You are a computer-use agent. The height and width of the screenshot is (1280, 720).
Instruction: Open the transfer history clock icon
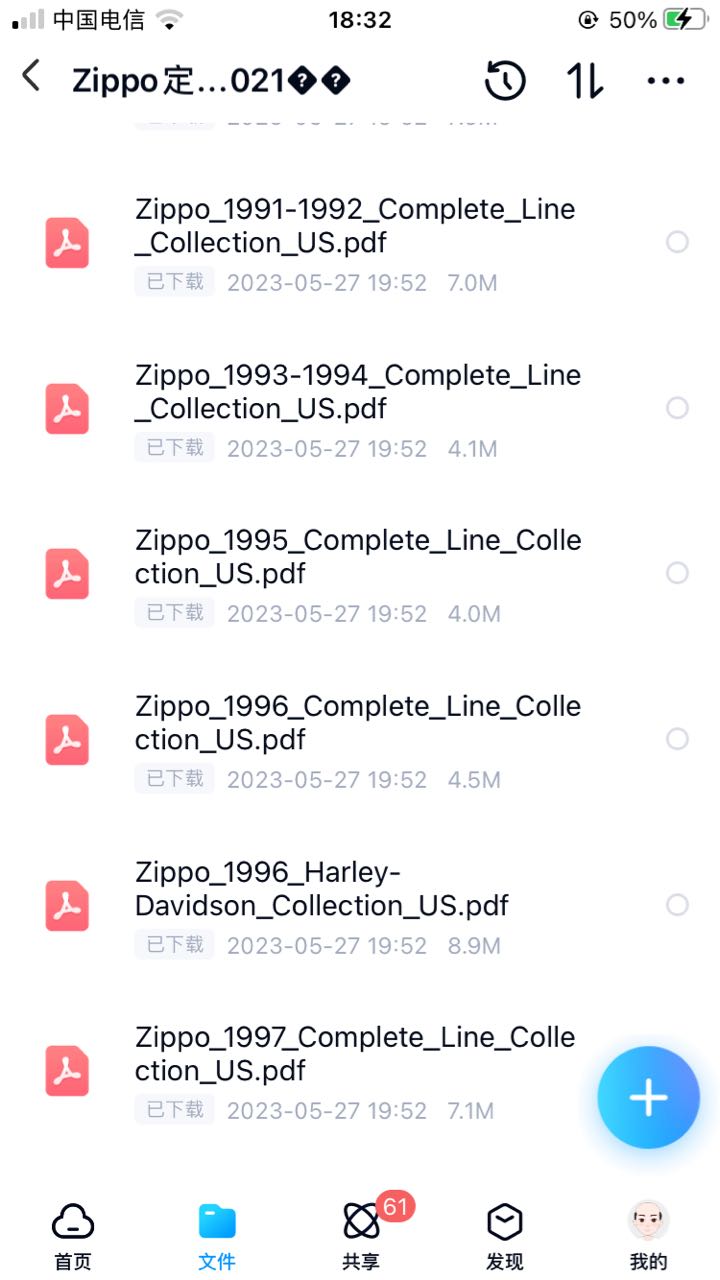505,80
